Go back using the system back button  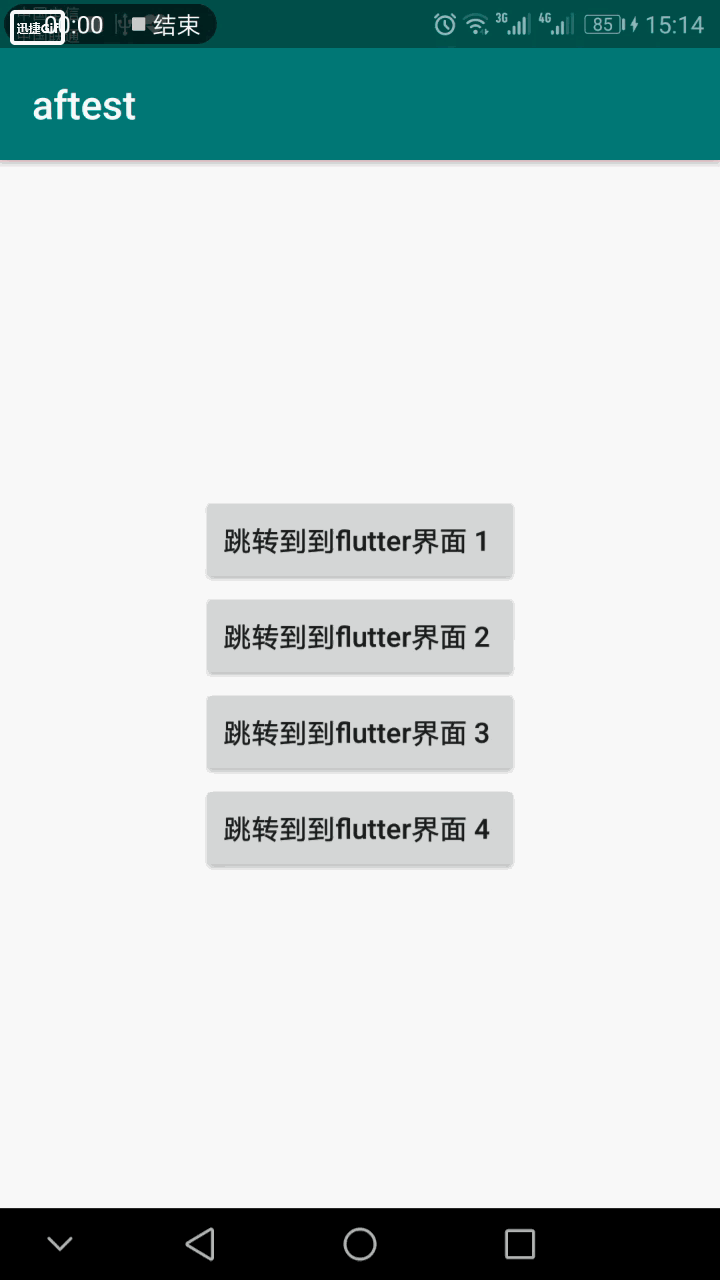(x=200, y=1244)
